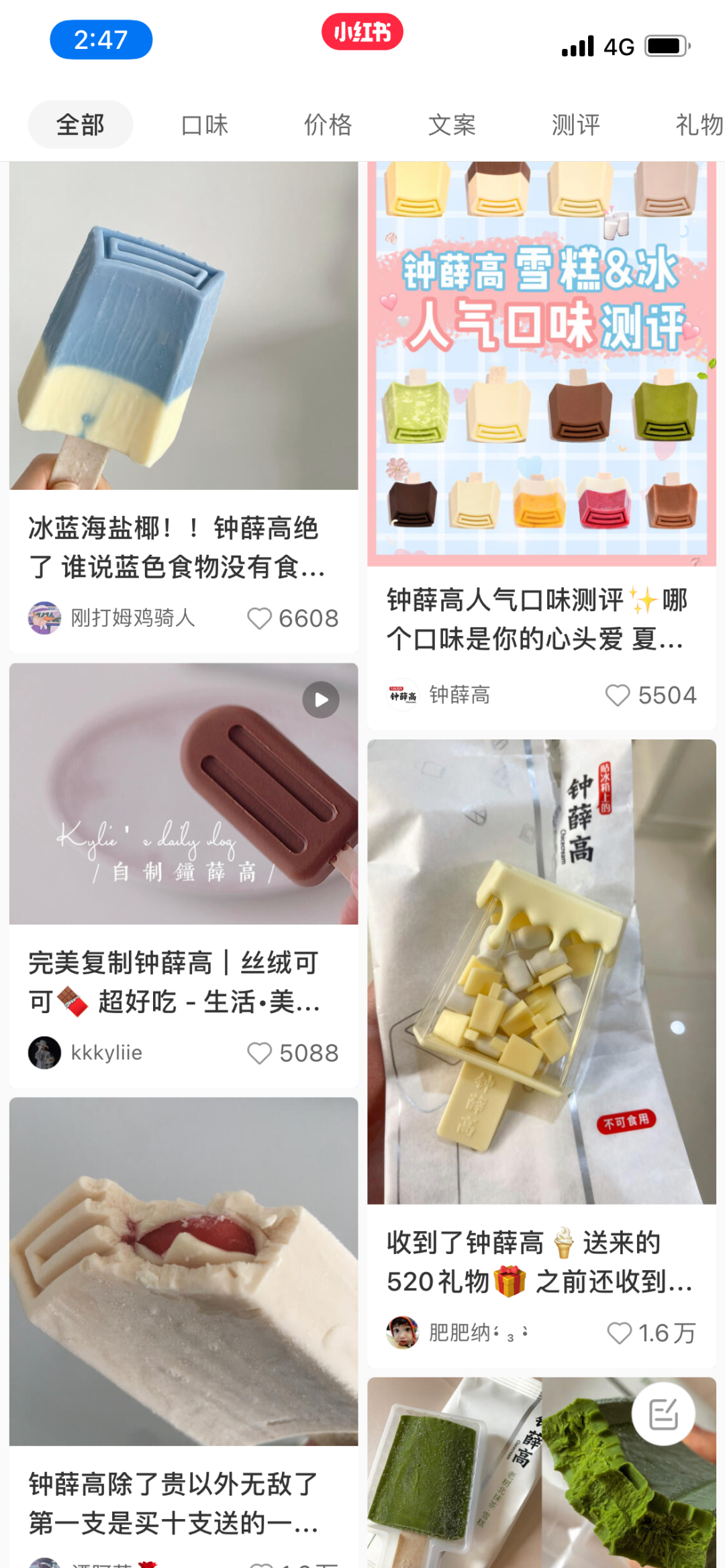Open the 文案 tab
The image size is (725, 1568).
pyautogui.click(x=452, y=125)
